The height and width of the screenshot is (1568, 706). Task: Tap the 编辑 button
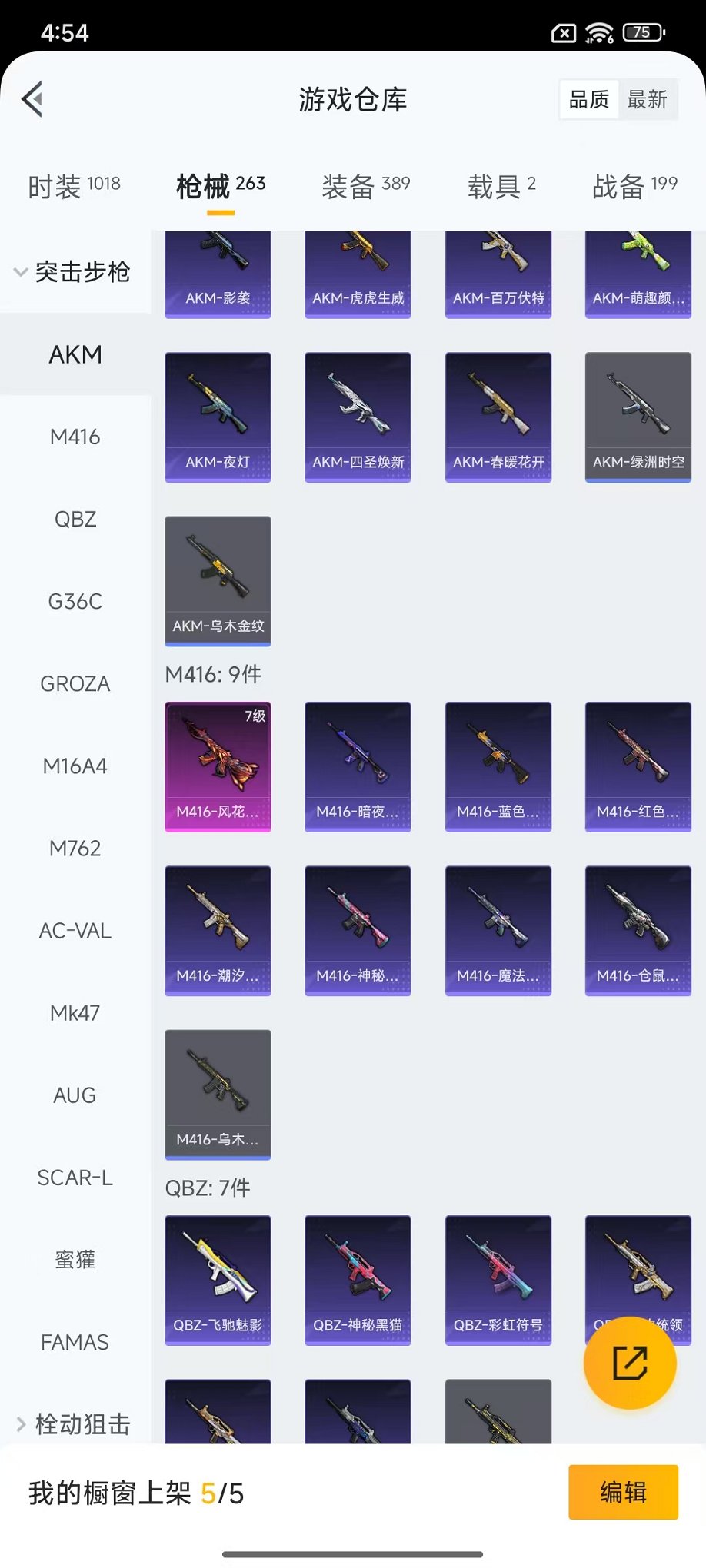coord(623,1492)
